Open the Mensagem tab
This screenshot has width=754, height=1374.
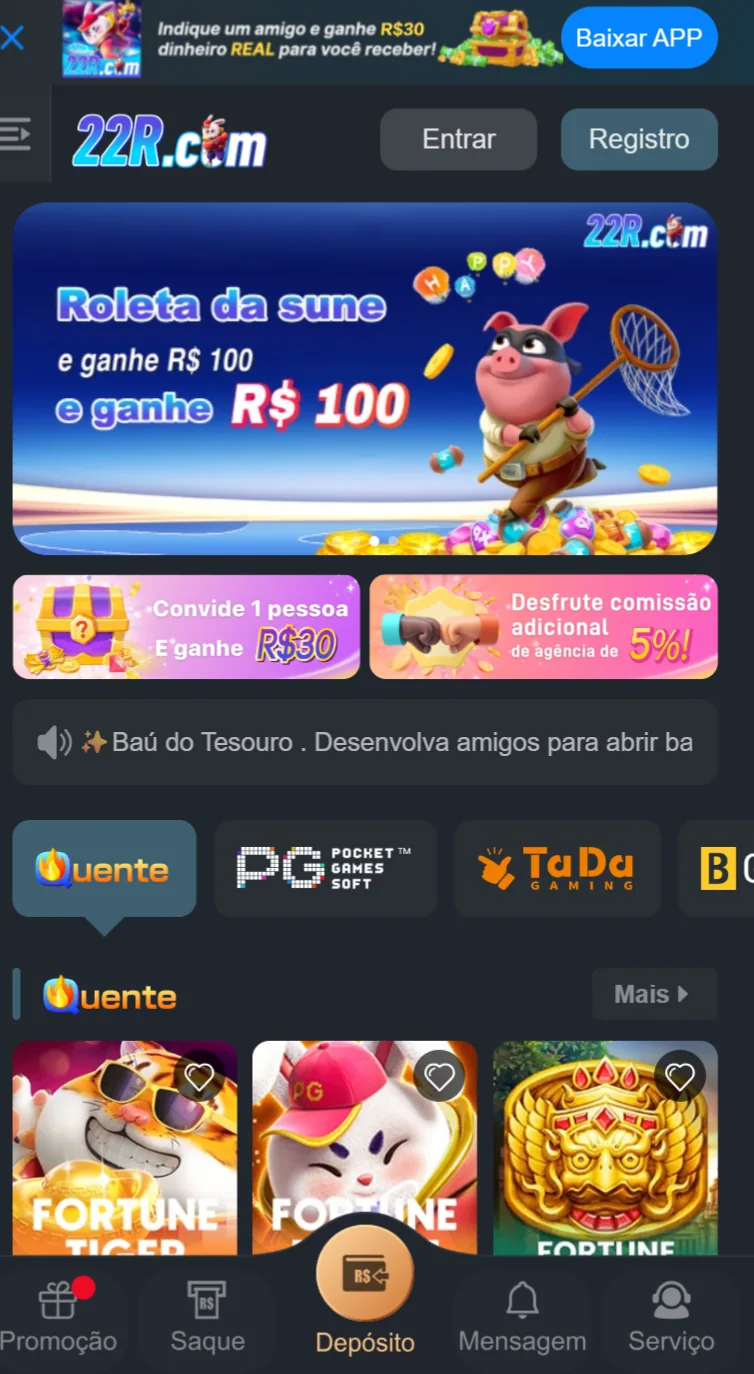click(522, 1317)
